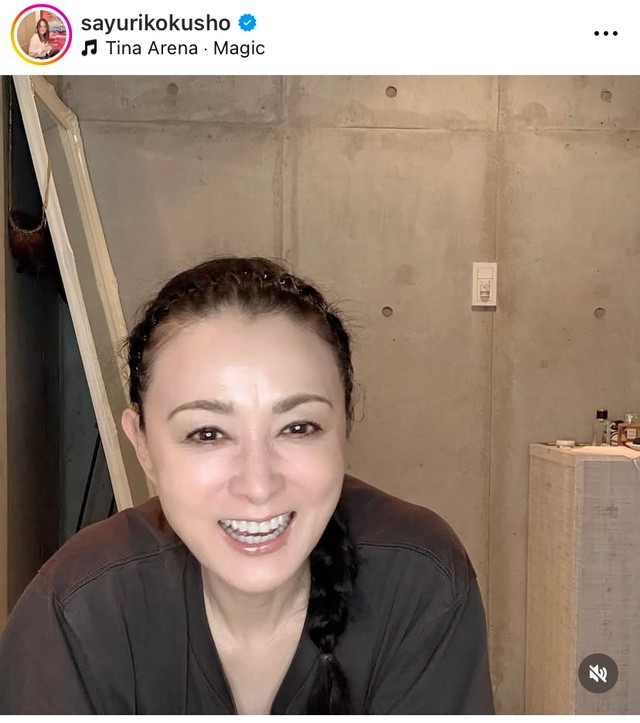Open sayurikokusho's profile picture story
The height and width of the screenshot is (723, 640).
[41, 34]
